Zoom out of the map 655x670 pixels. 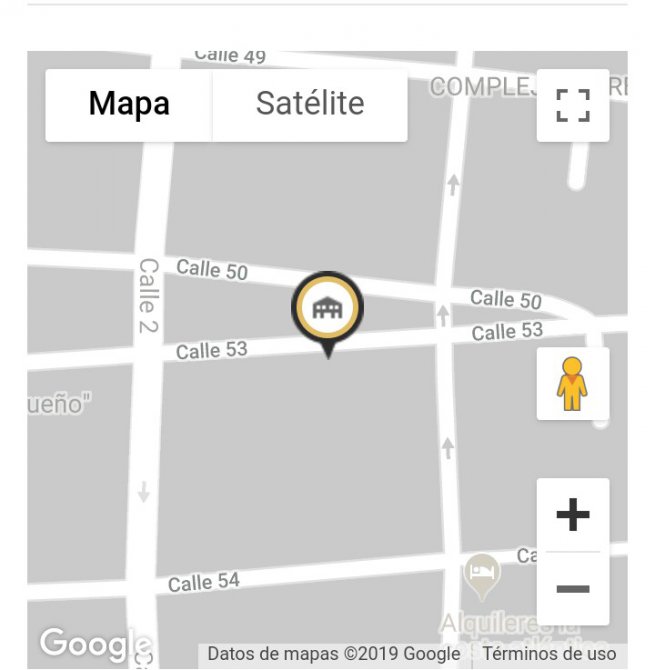(572, 589)
